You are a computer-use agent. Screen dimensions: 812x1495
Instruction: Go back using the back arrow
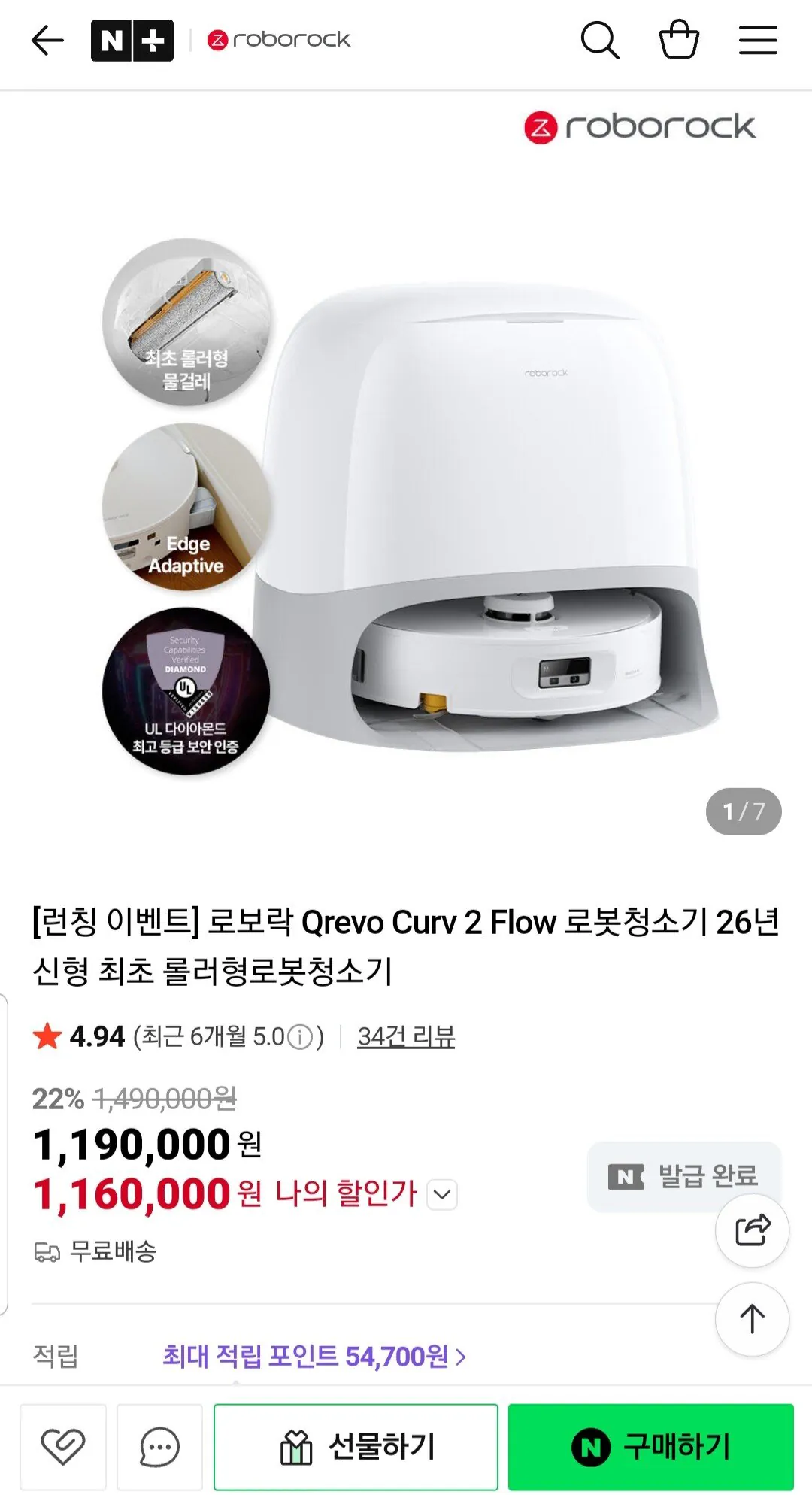coord(47,41)
